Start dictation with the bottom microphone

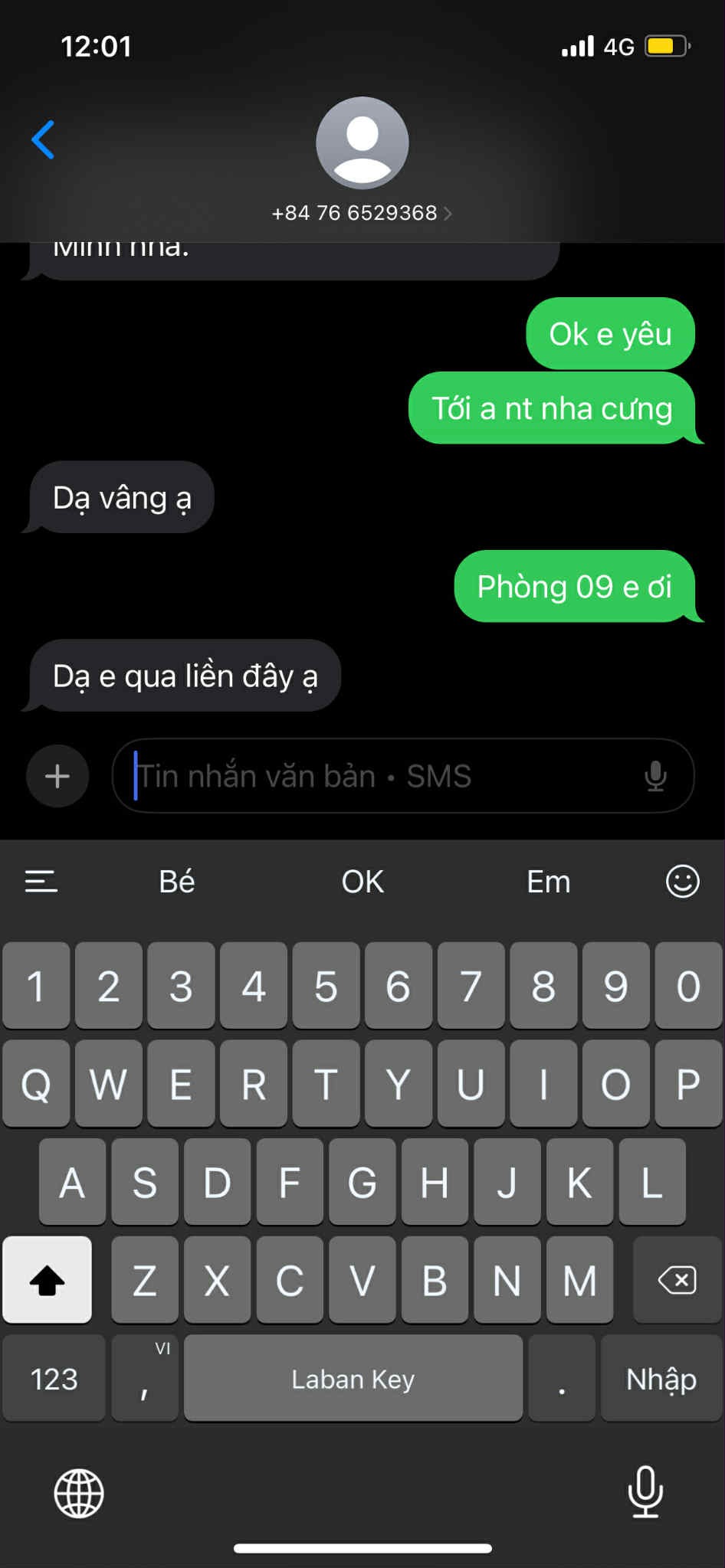click(645, 1491)
